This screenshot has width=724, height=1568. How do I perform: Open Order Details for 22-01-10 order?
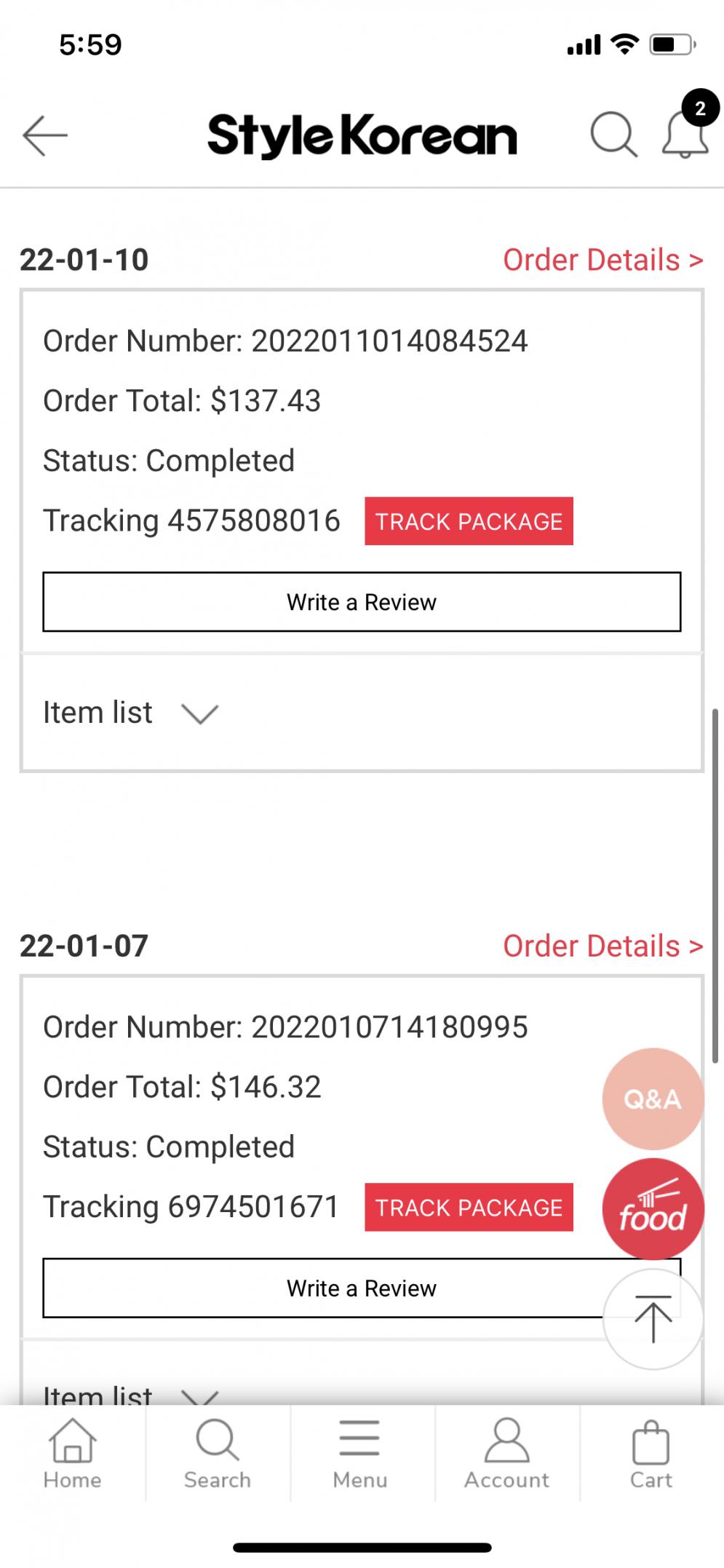coord(602,260)
